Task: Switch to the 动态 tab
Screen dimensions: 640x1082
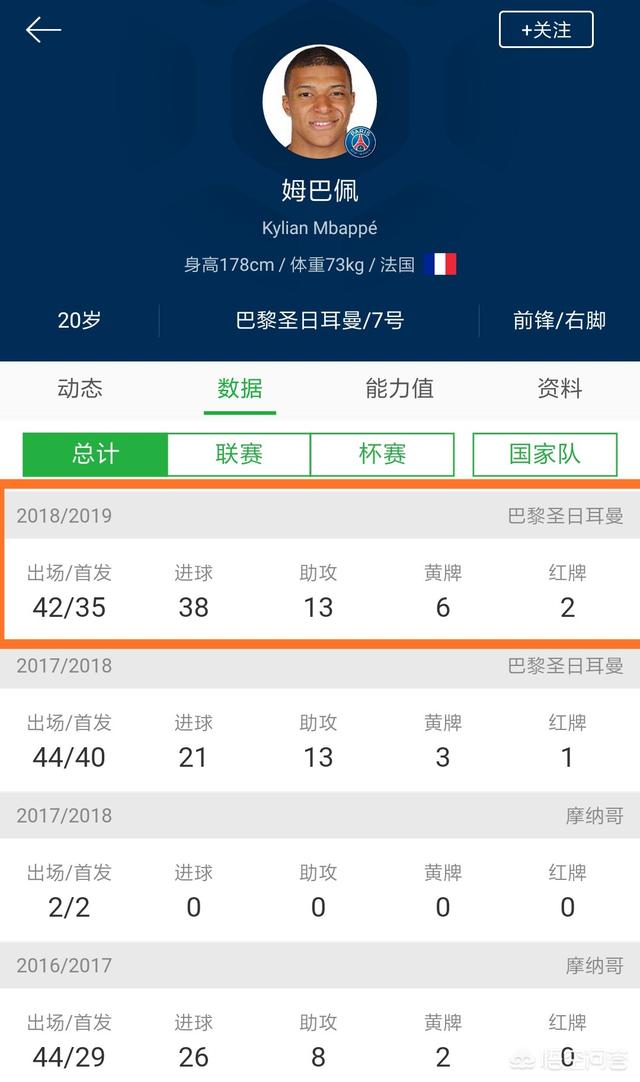Action: coord(80,388)
